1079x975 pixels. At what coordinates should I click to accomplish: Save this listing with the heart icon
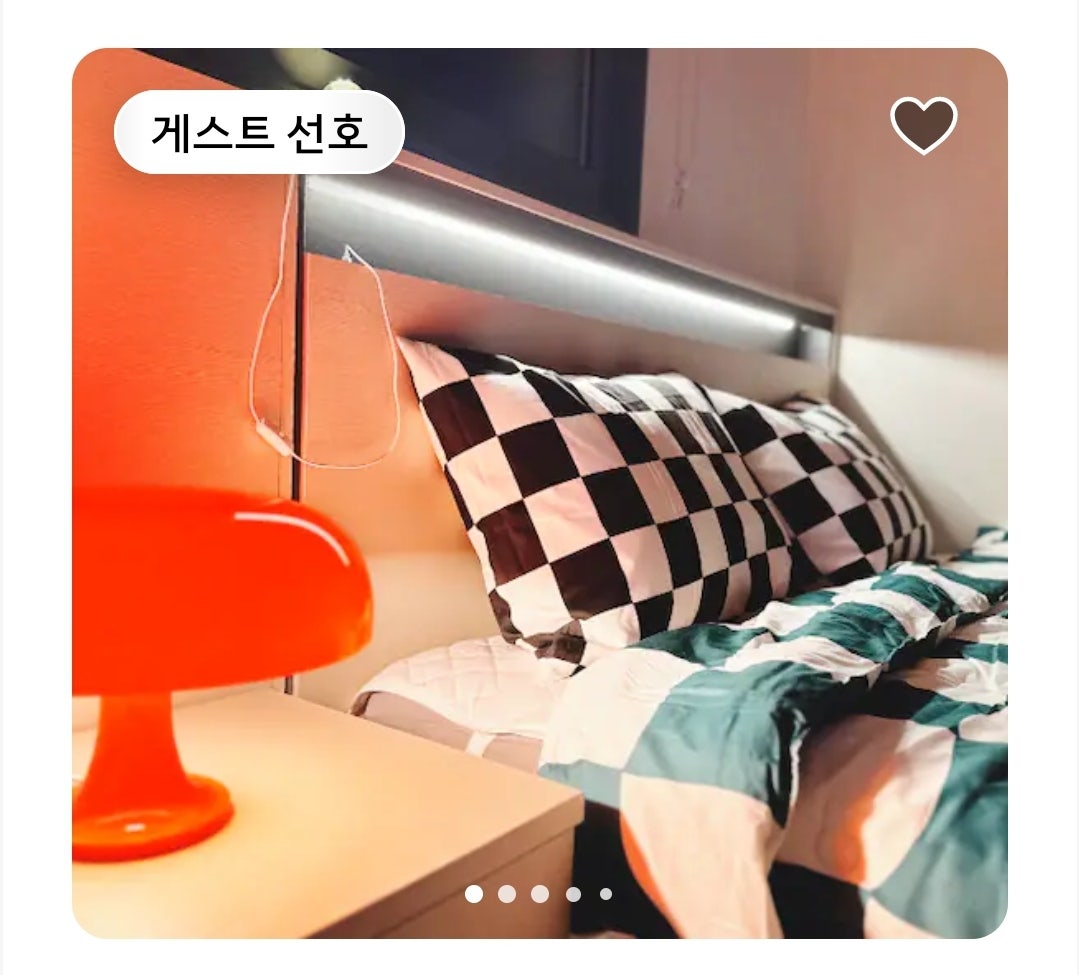point(923,125)
